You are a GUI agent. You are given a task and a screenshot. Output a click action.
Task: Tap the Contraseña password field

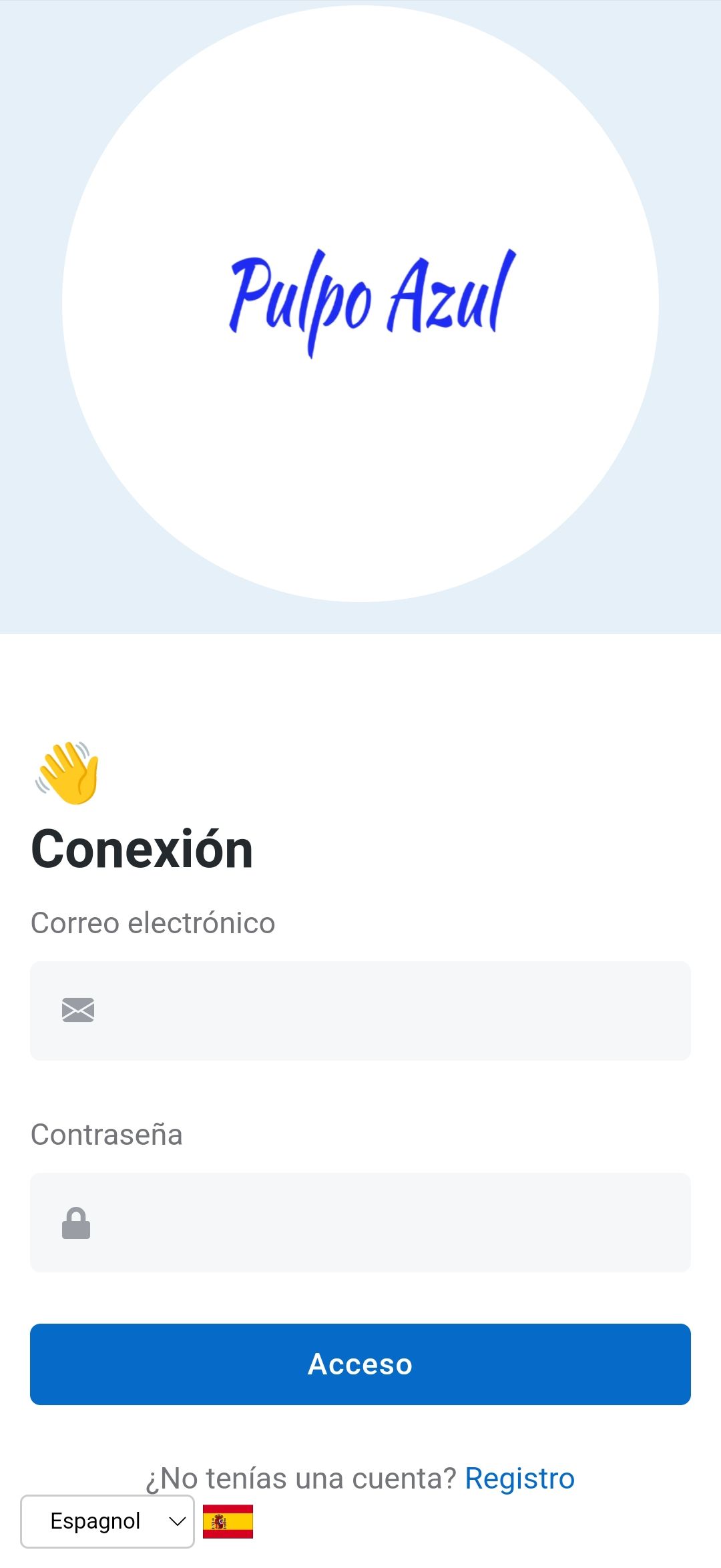tap(360, 1222)
